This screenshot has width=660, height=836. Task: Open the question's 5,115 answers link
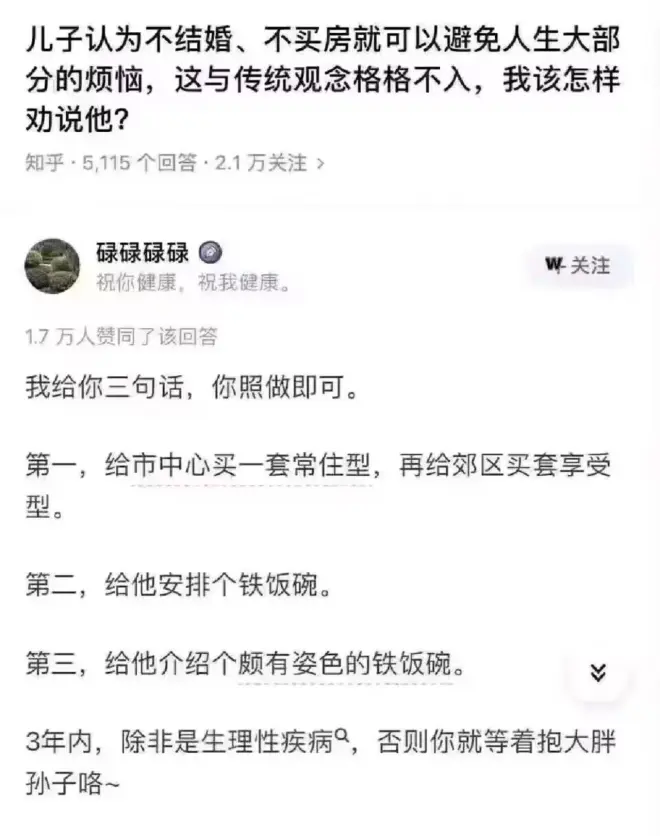(147, 163)
